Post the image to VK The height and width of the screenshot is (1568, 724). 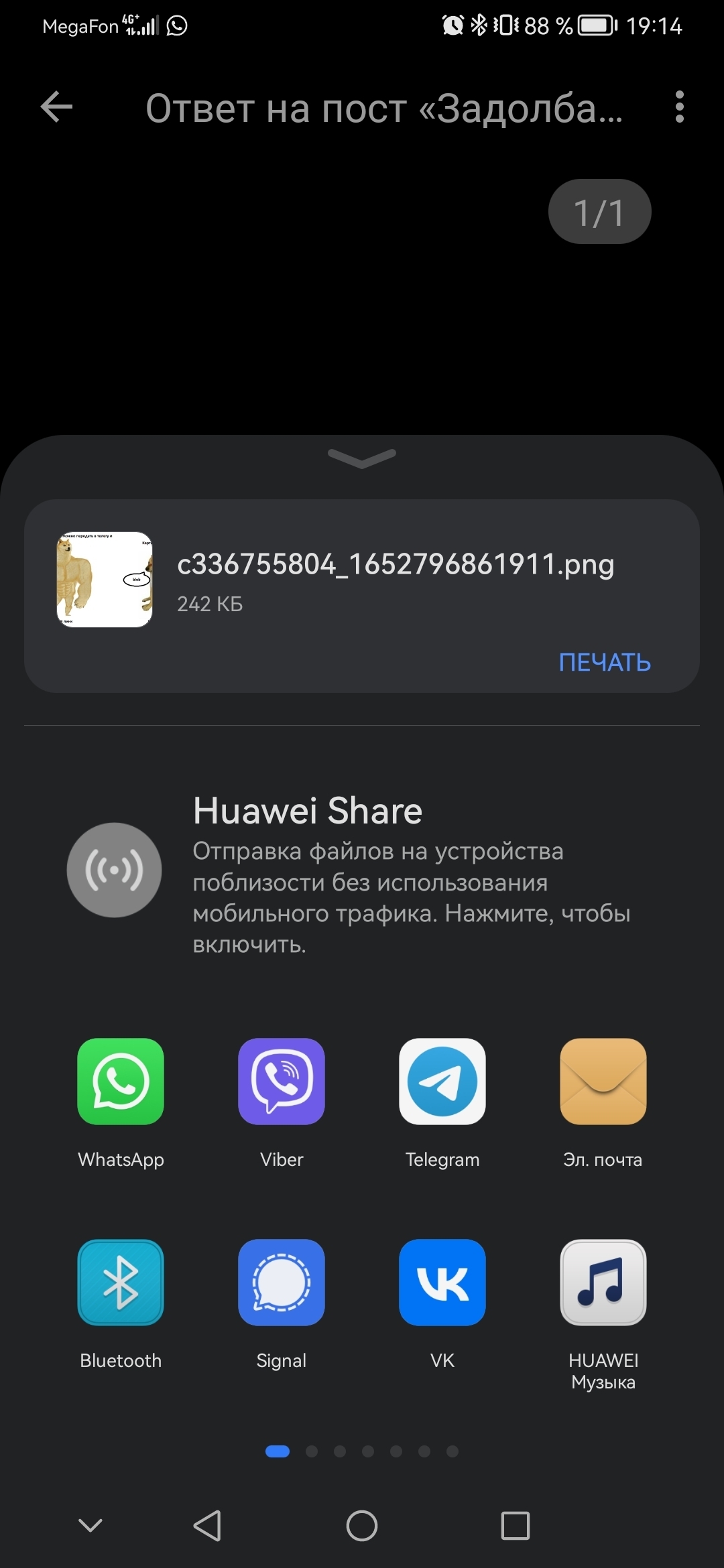pyautogui.click(x=442, y=1283)
